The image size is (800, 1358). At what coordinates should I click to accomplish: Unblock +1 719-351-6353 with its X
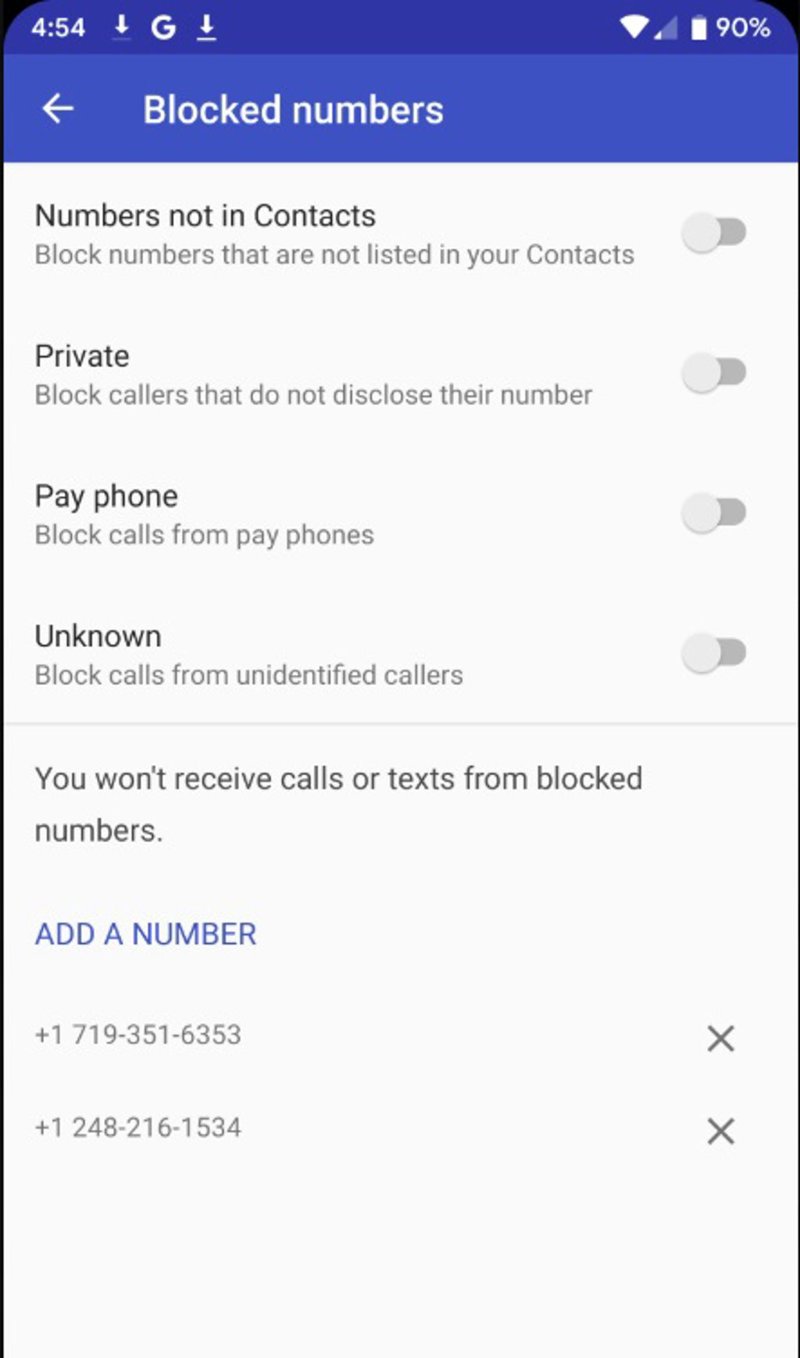(x=720, y=1039)
